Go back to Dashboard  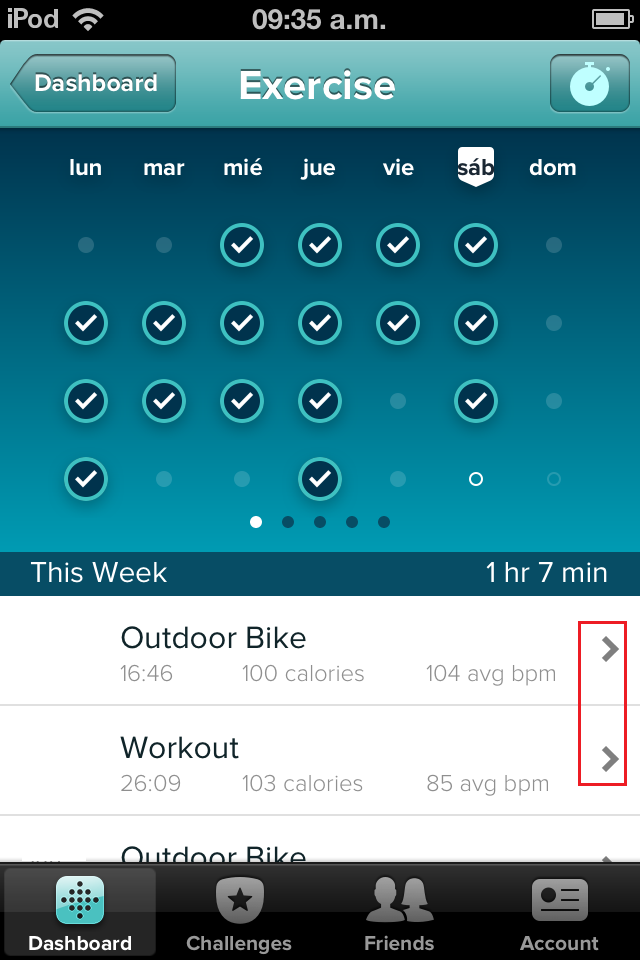click(94, 84)
